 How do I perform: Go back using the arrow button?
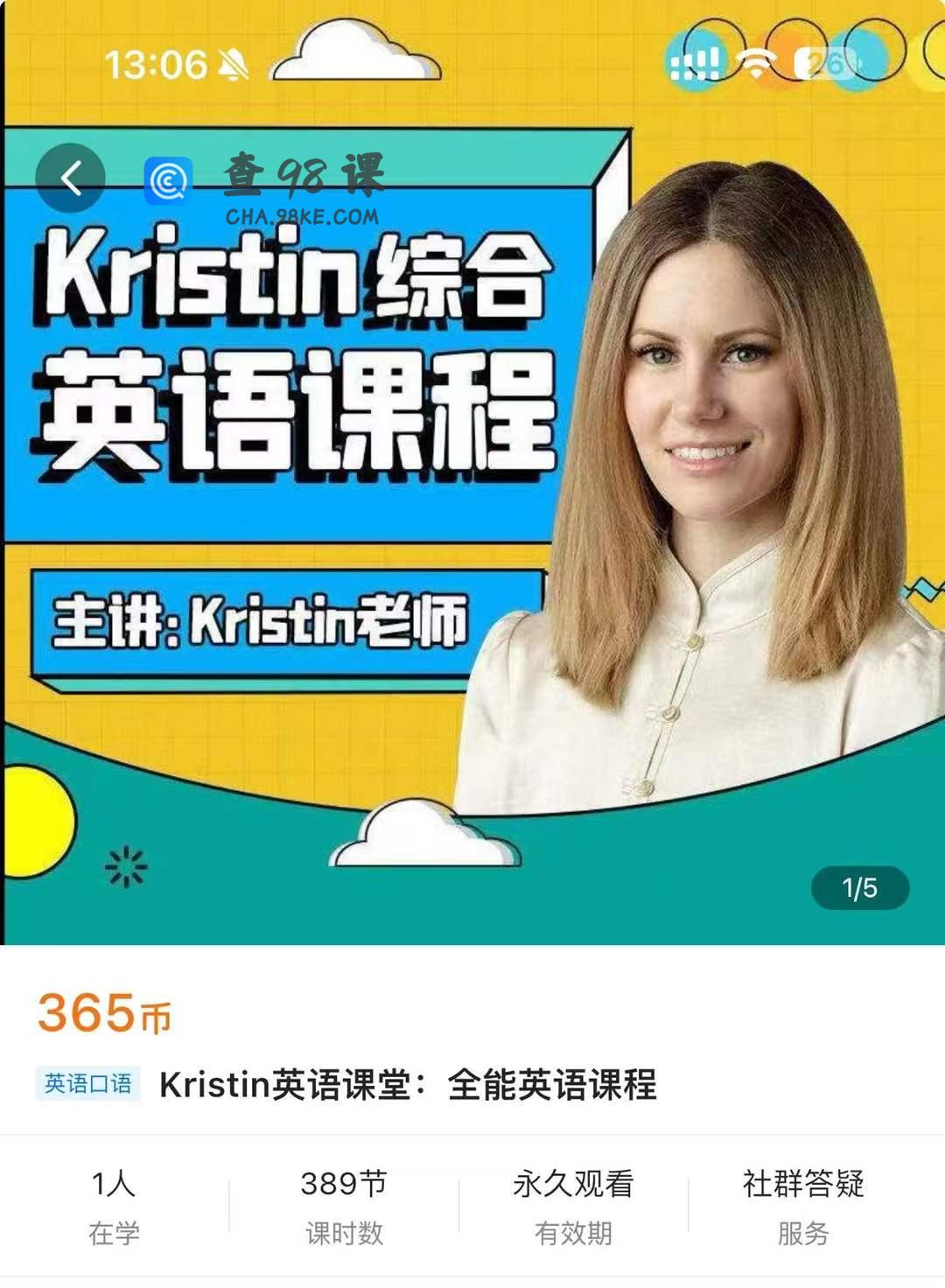pyautogui.click(x=71, y=178)
